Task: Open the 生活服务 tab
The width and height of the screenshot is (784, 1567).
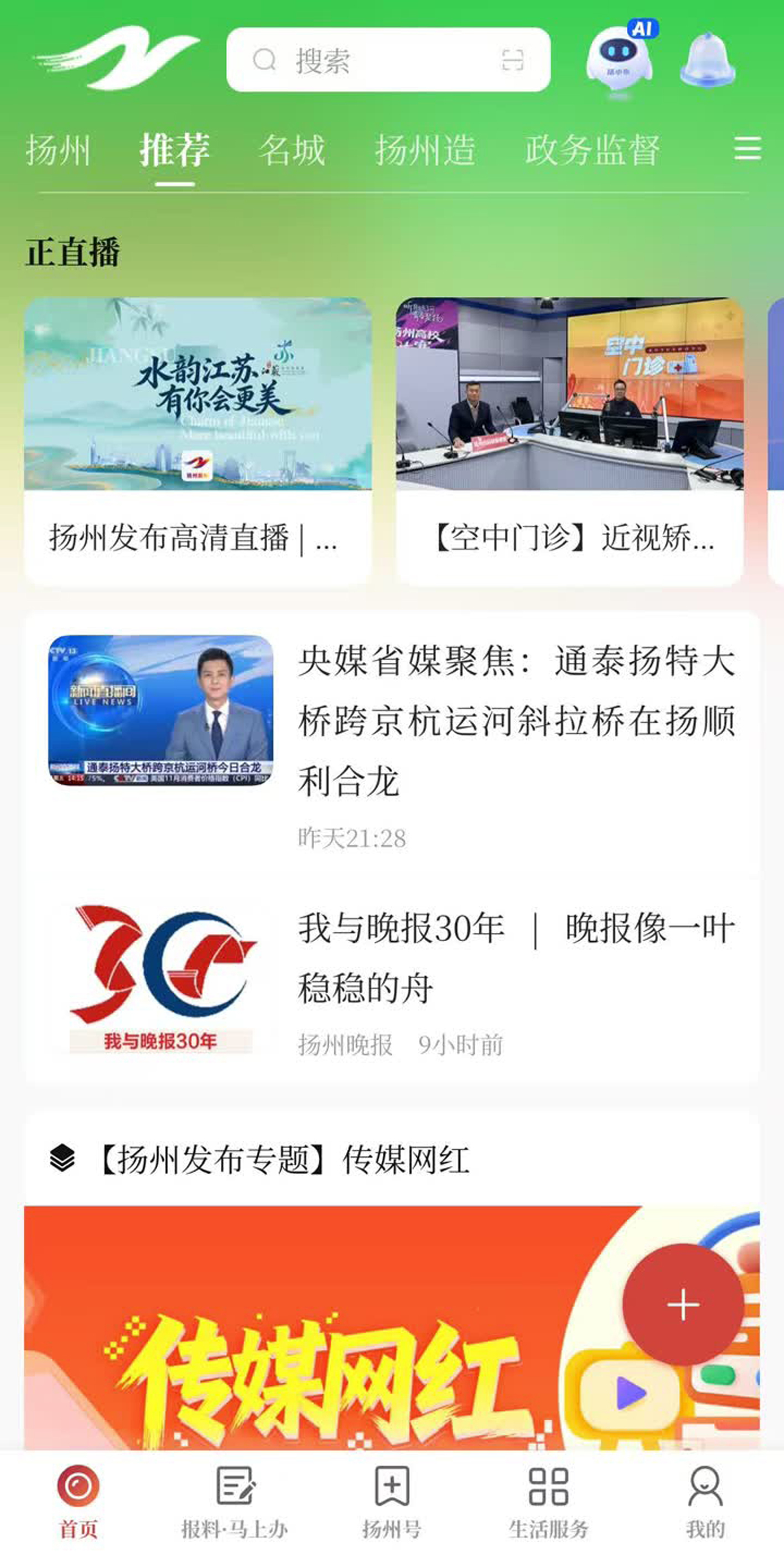Action: 549,1500
